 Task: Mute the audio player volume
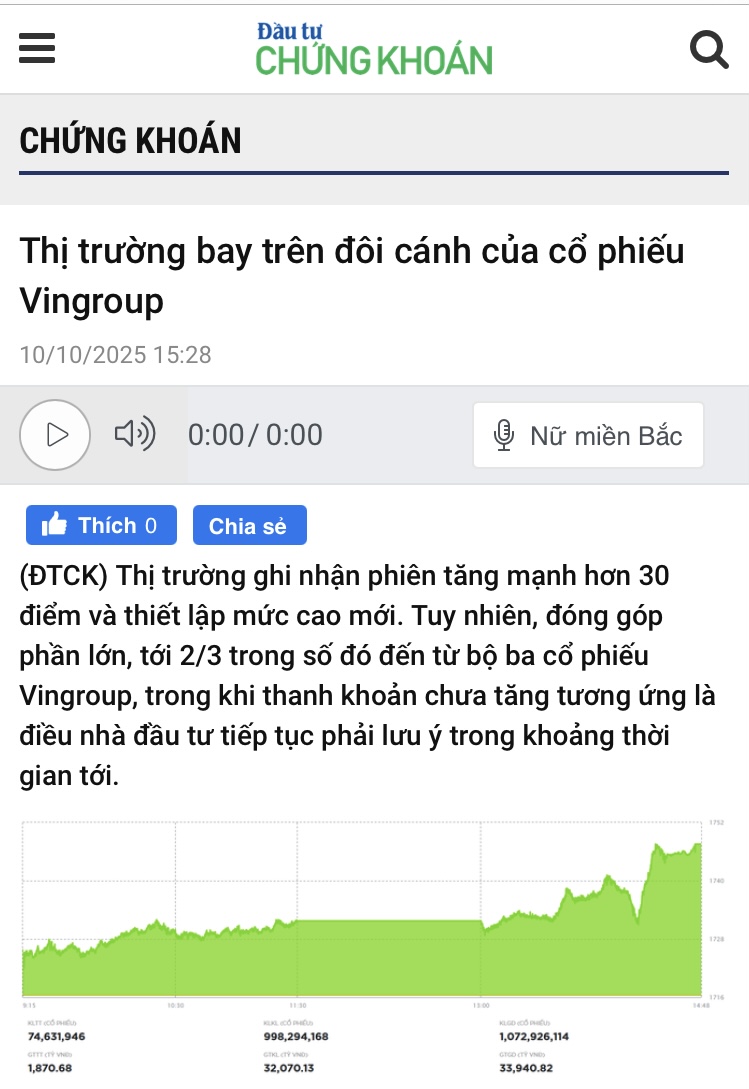click(135, 435)
